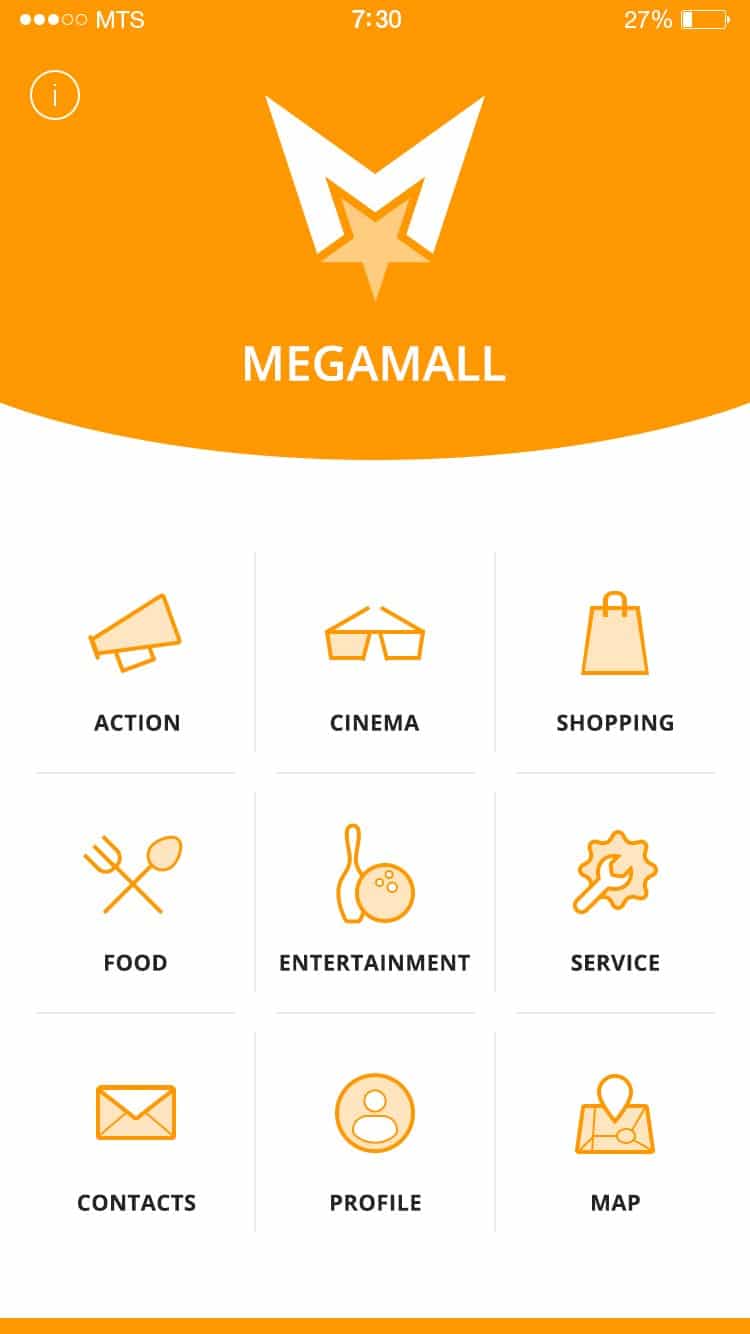
Task: Show the mall Map
Action: (615, 1132)
